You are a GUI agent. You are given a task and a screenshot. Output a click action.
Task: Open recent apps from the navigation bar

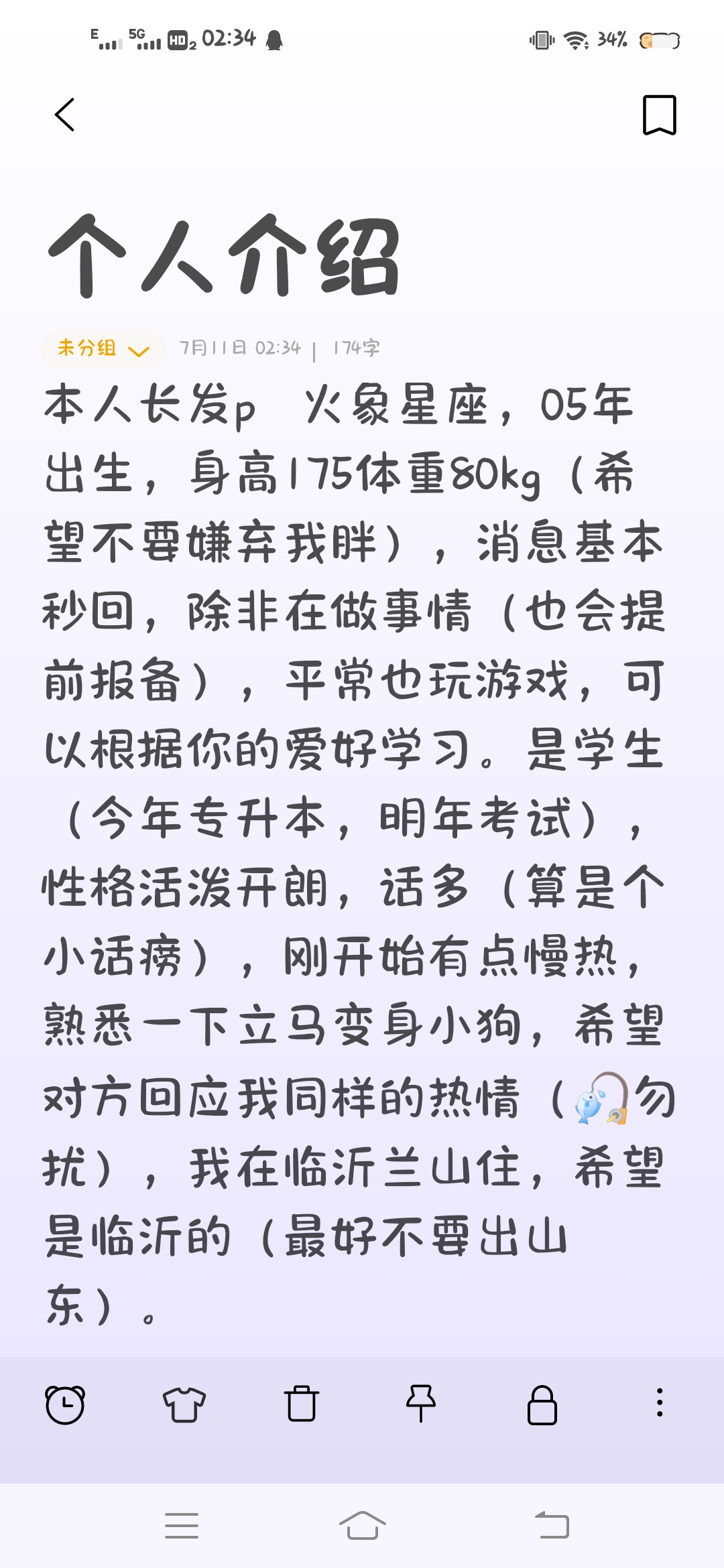(182, 1526)
